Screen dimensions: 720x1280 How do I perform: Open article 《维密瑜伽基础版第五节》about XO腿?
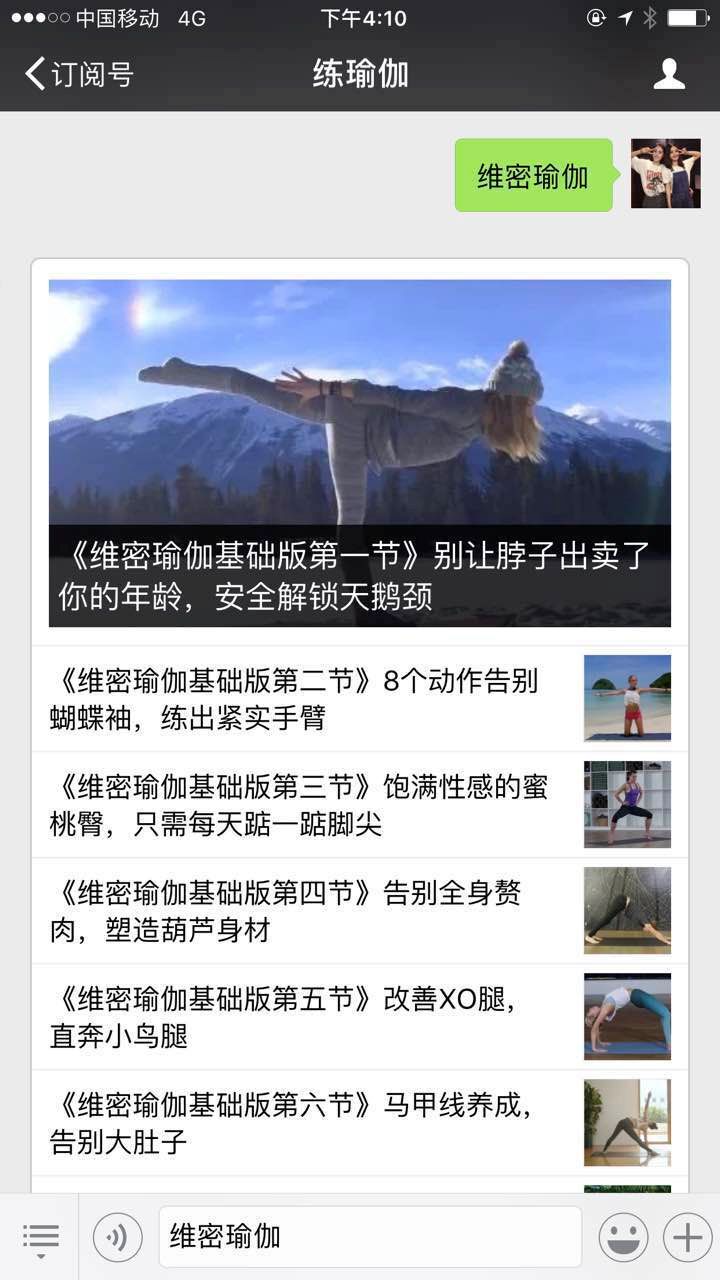coord(360,1016)
